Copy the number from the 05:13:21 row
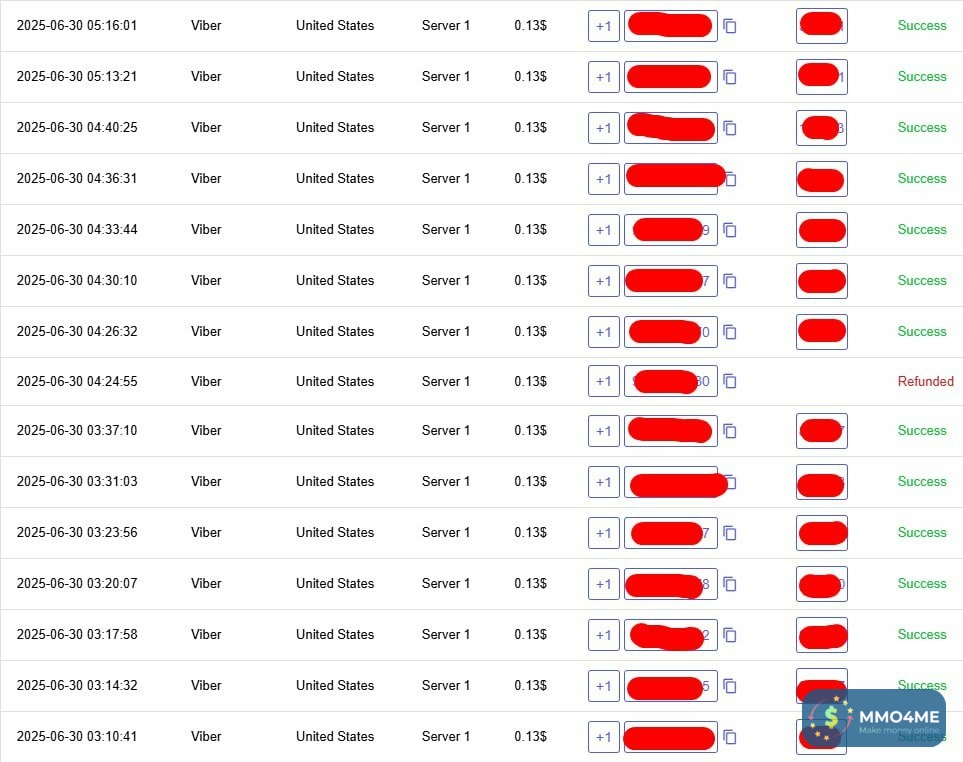 coord(730,77)
